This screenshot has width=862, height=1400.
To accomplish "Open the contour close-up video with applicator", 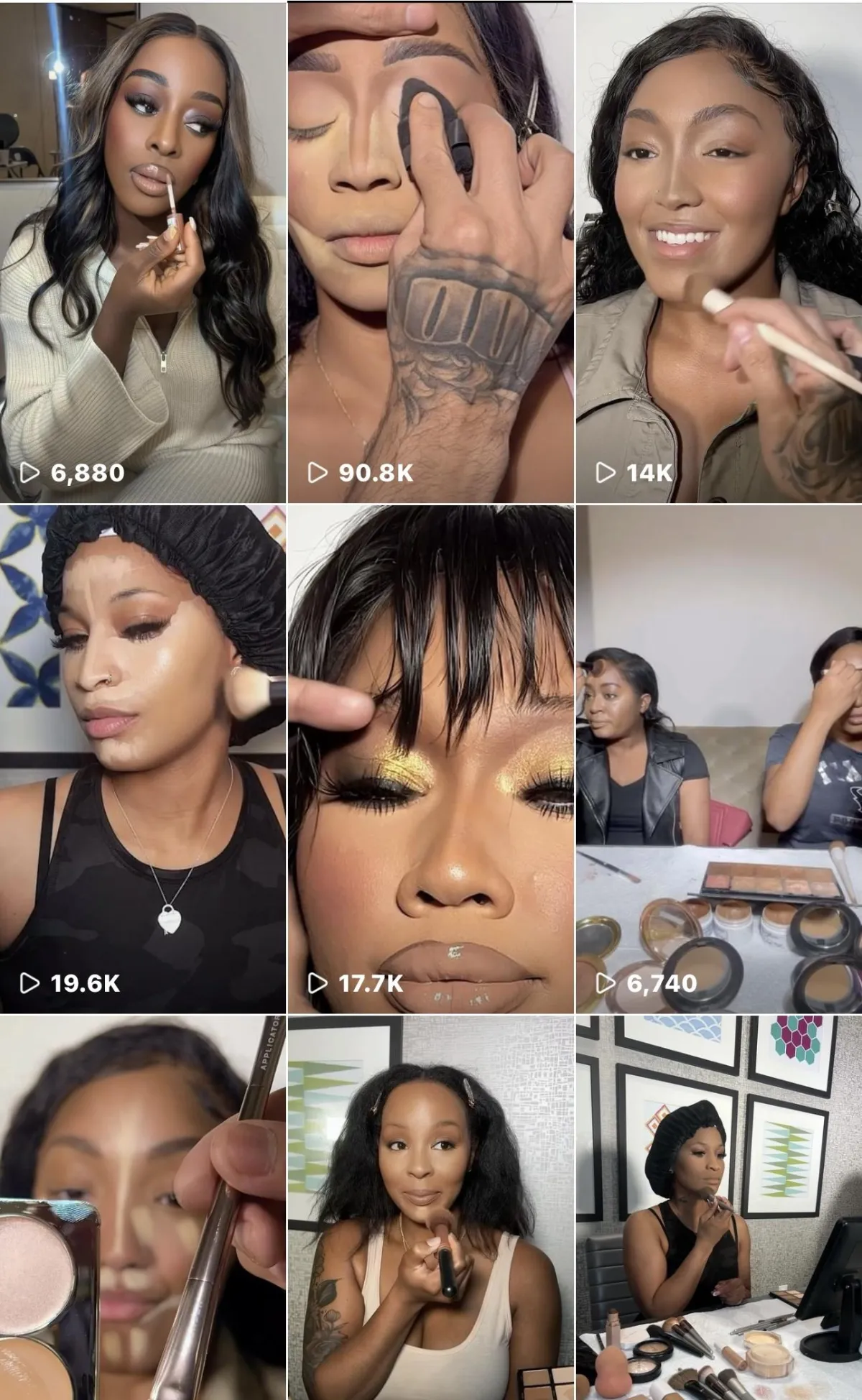I will pos(143,1207).
